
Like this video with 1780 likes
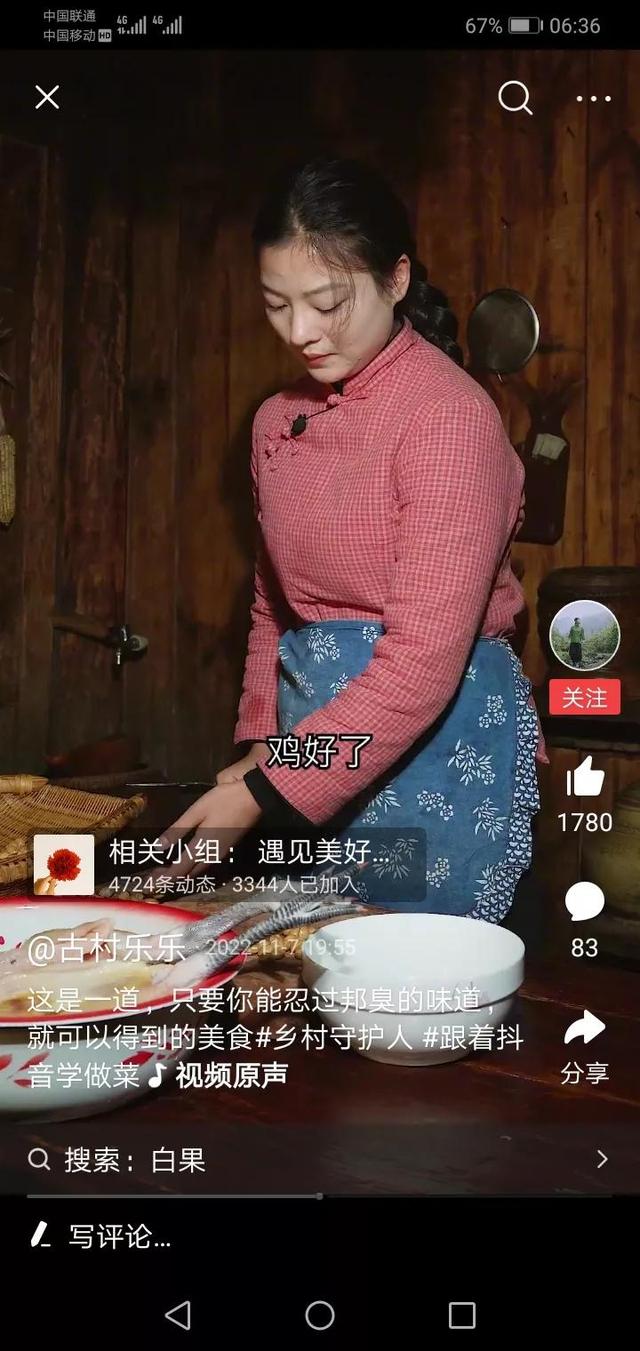click(585, 777)
